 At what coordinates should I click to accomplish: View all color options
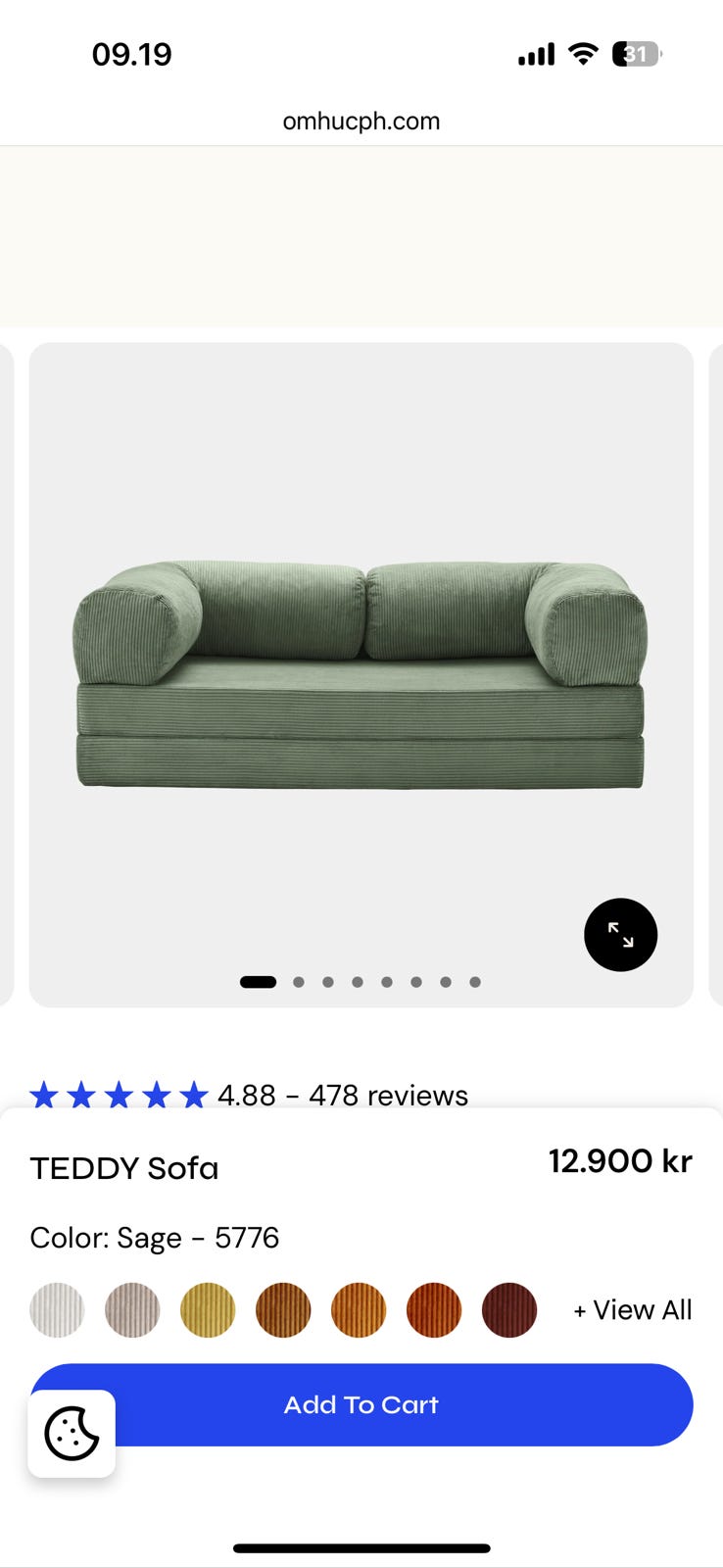click(633, 1310)
